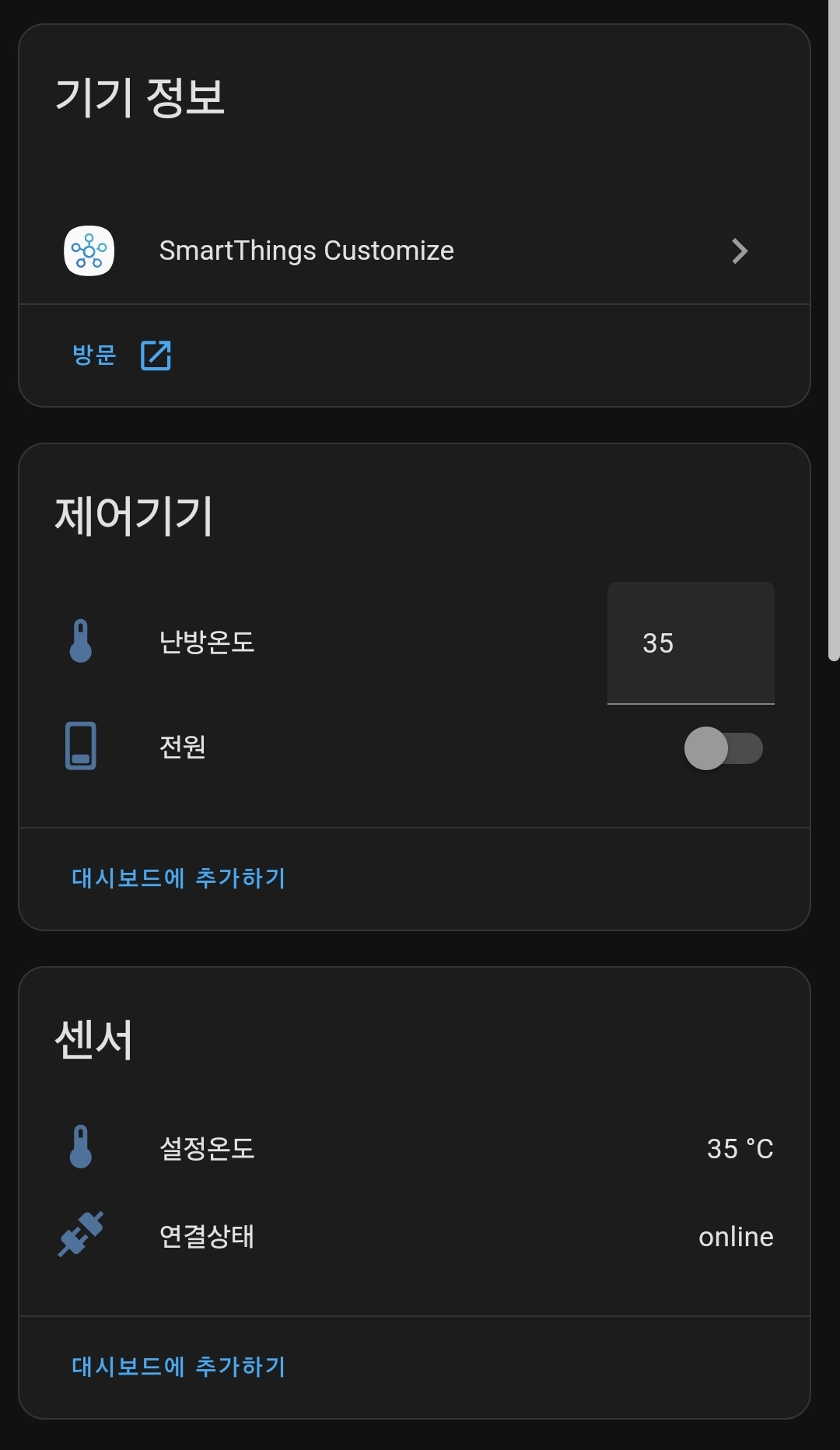
Task: Expand SmartThings Customize via right chevron
Action: (740, 250)
